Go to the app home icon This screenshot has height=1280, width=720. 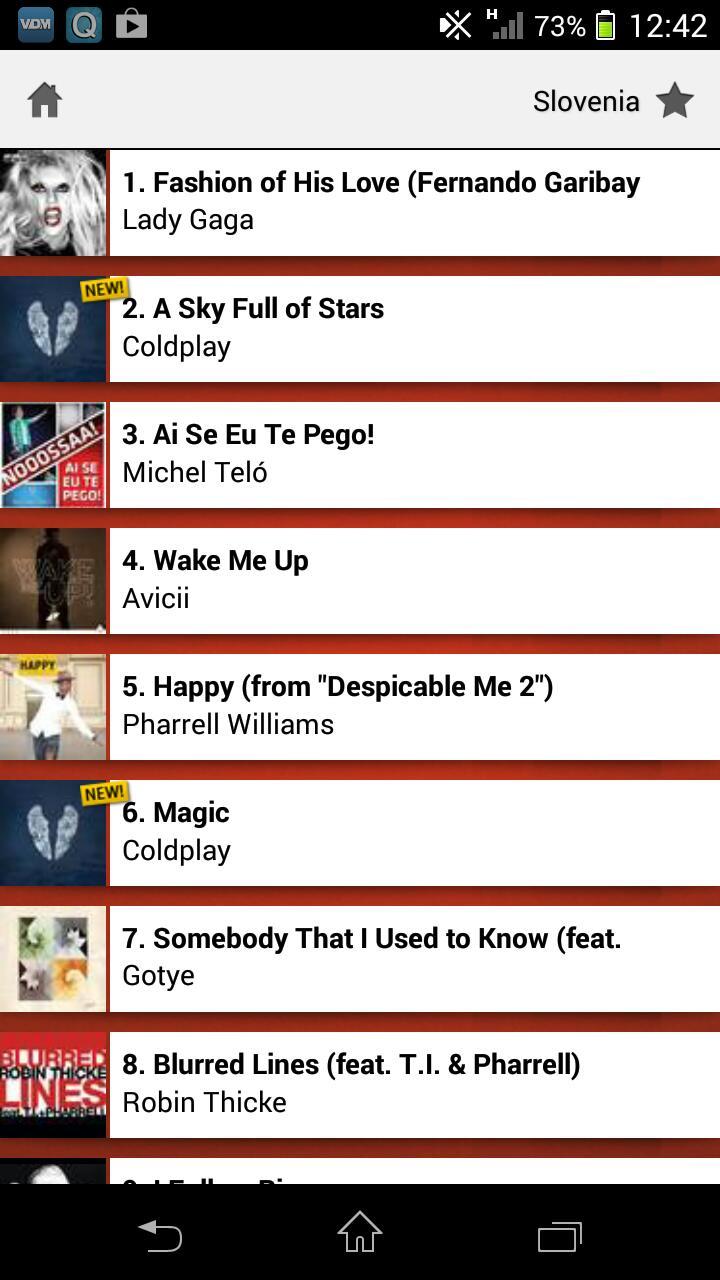point(45,100)
